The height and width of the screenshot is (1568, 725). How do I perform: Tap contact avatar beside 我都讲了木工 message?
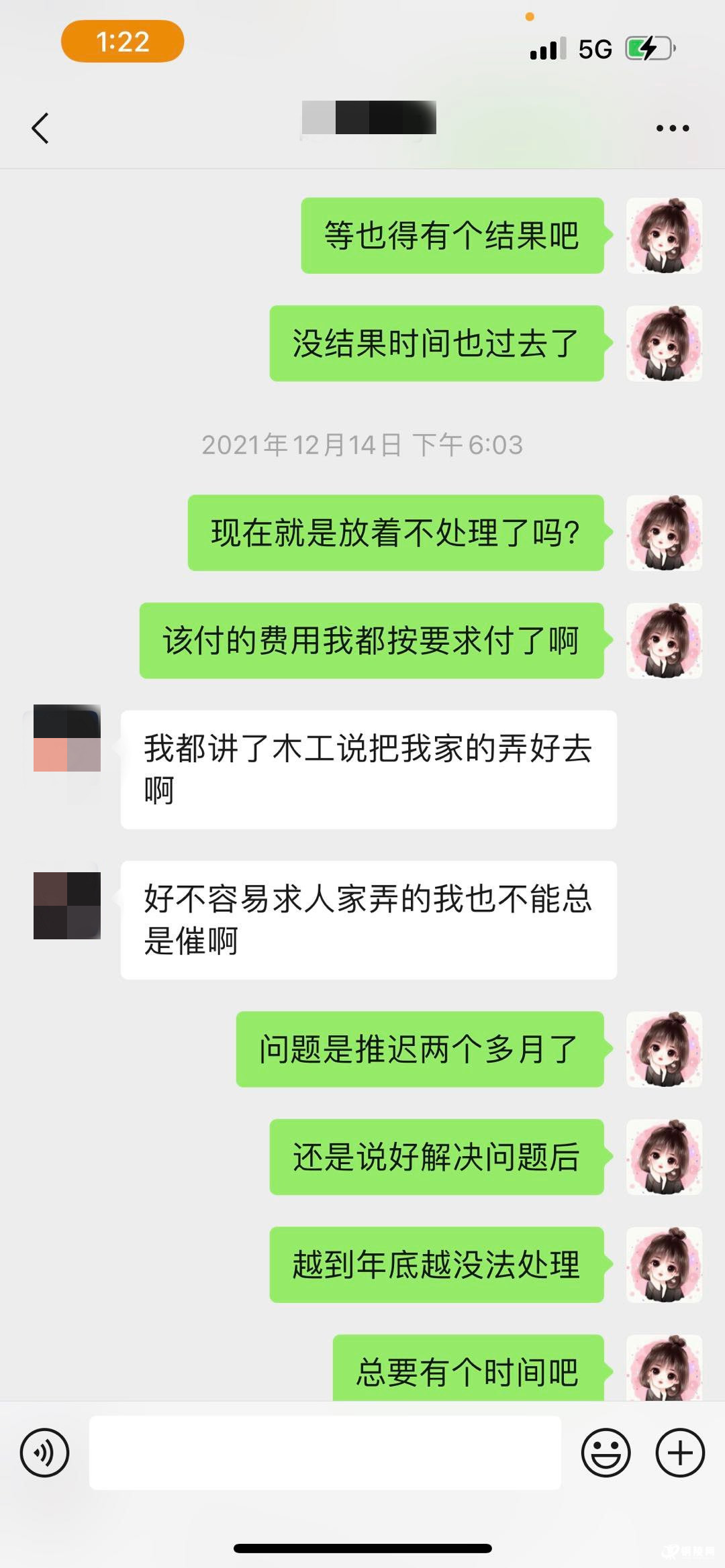(x=67, y=738)
